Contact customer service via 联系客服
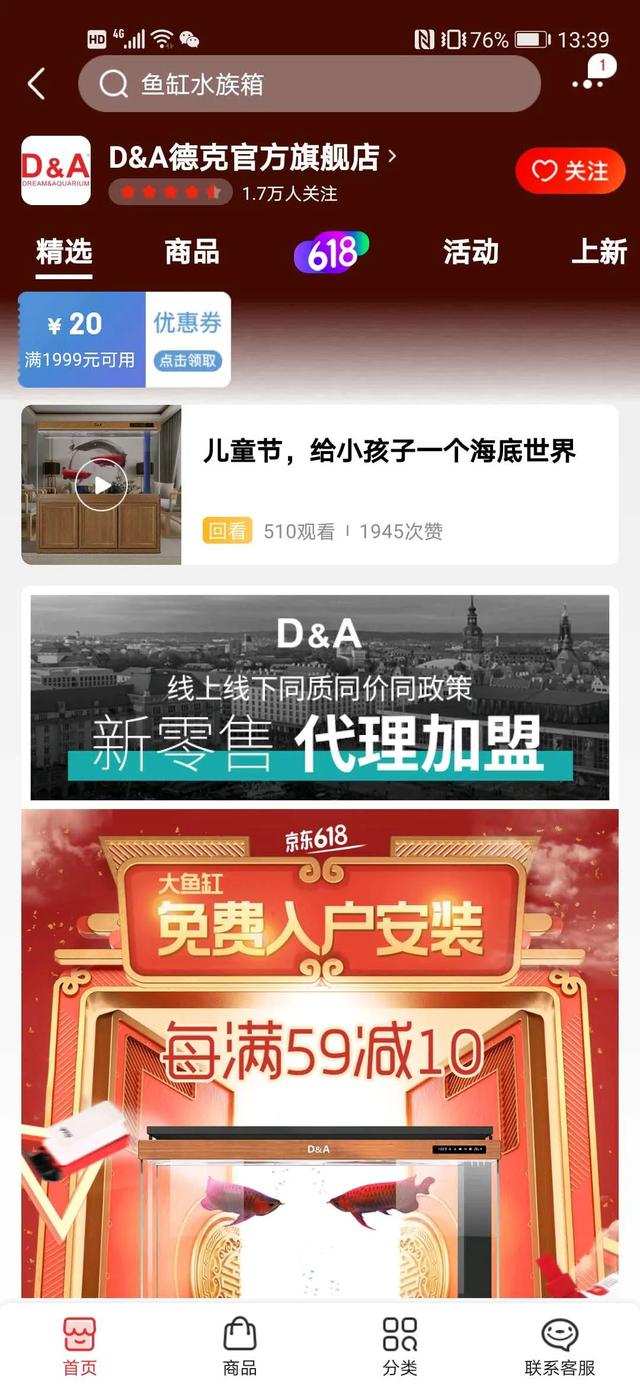The width and height of the screenshot is (640, 1387). click(560, 1345)
